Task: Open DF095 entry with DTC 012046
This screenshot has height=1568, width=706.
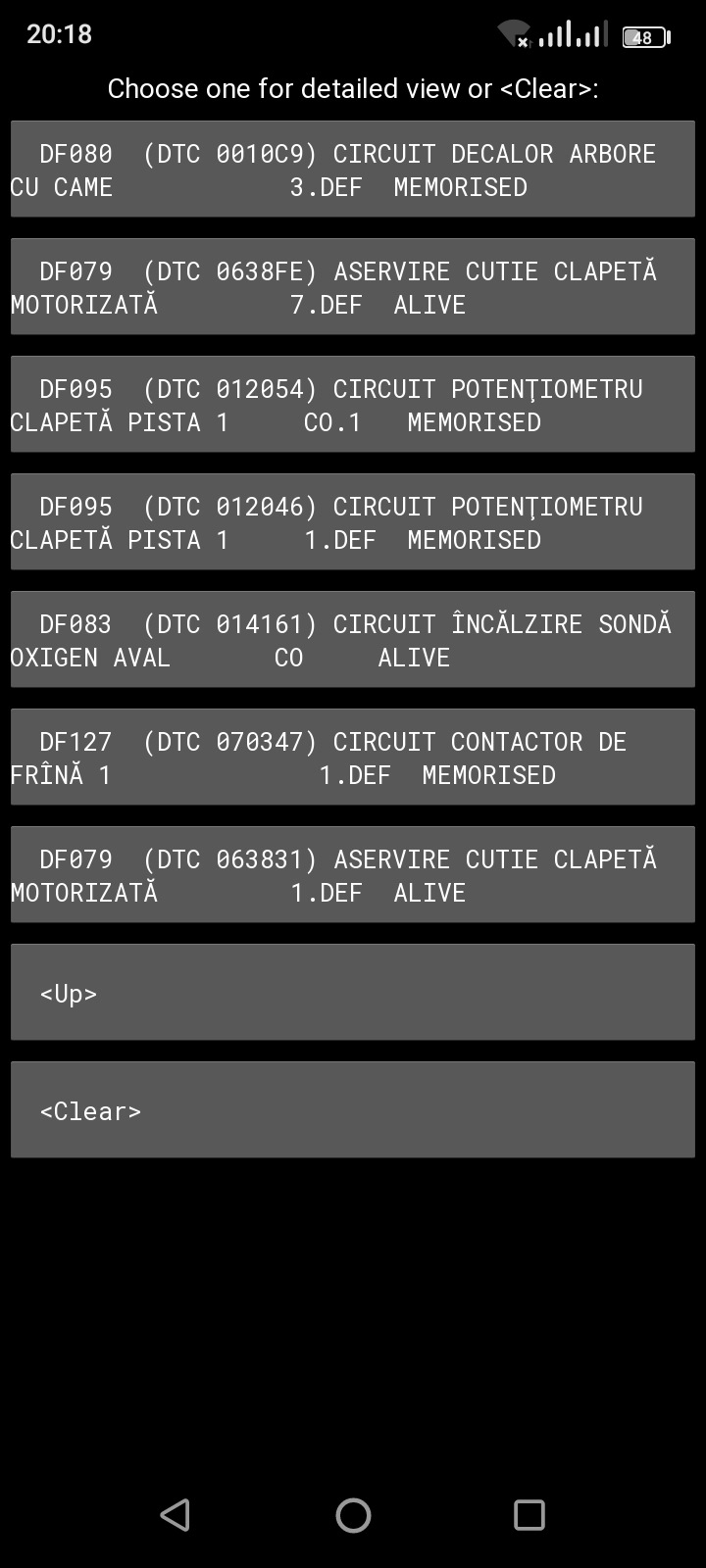Action: 353,522
